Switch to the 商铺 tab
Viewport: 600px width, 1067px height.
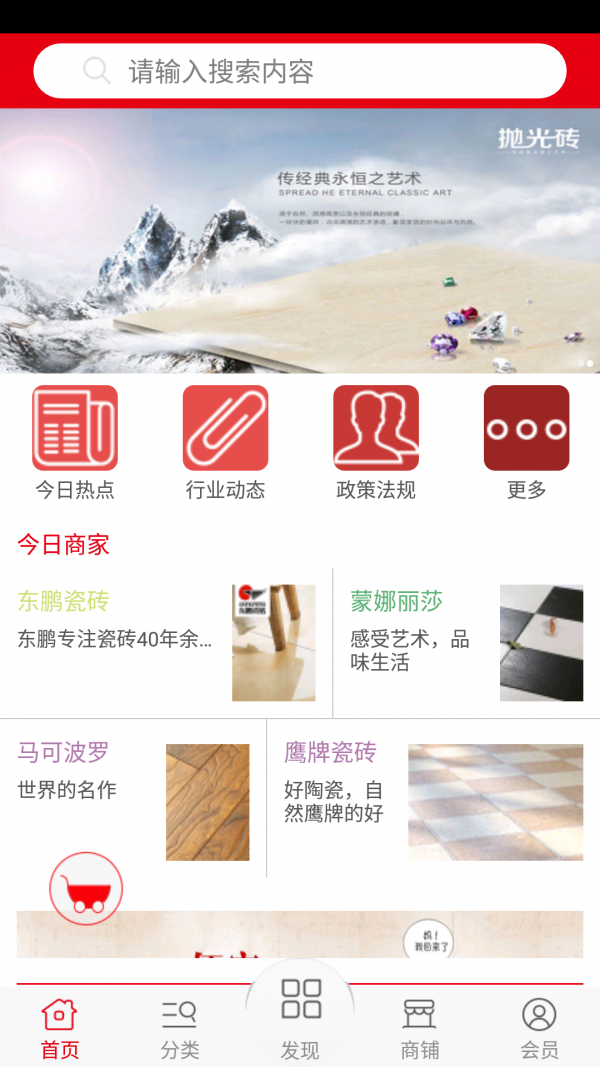tap(419, 1028)
